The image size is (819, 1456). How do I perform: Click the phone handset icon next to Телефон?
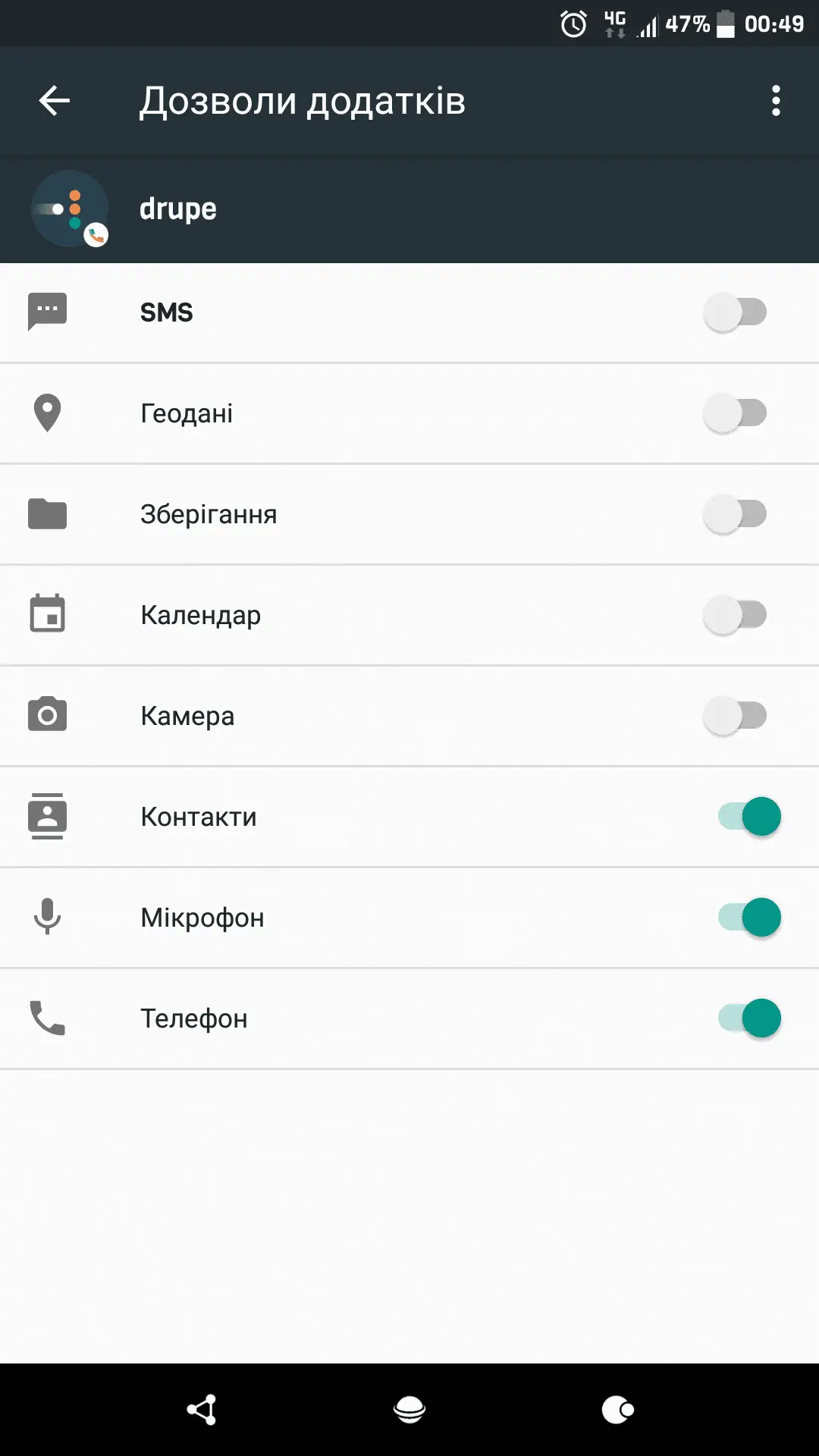[47, 1018]
